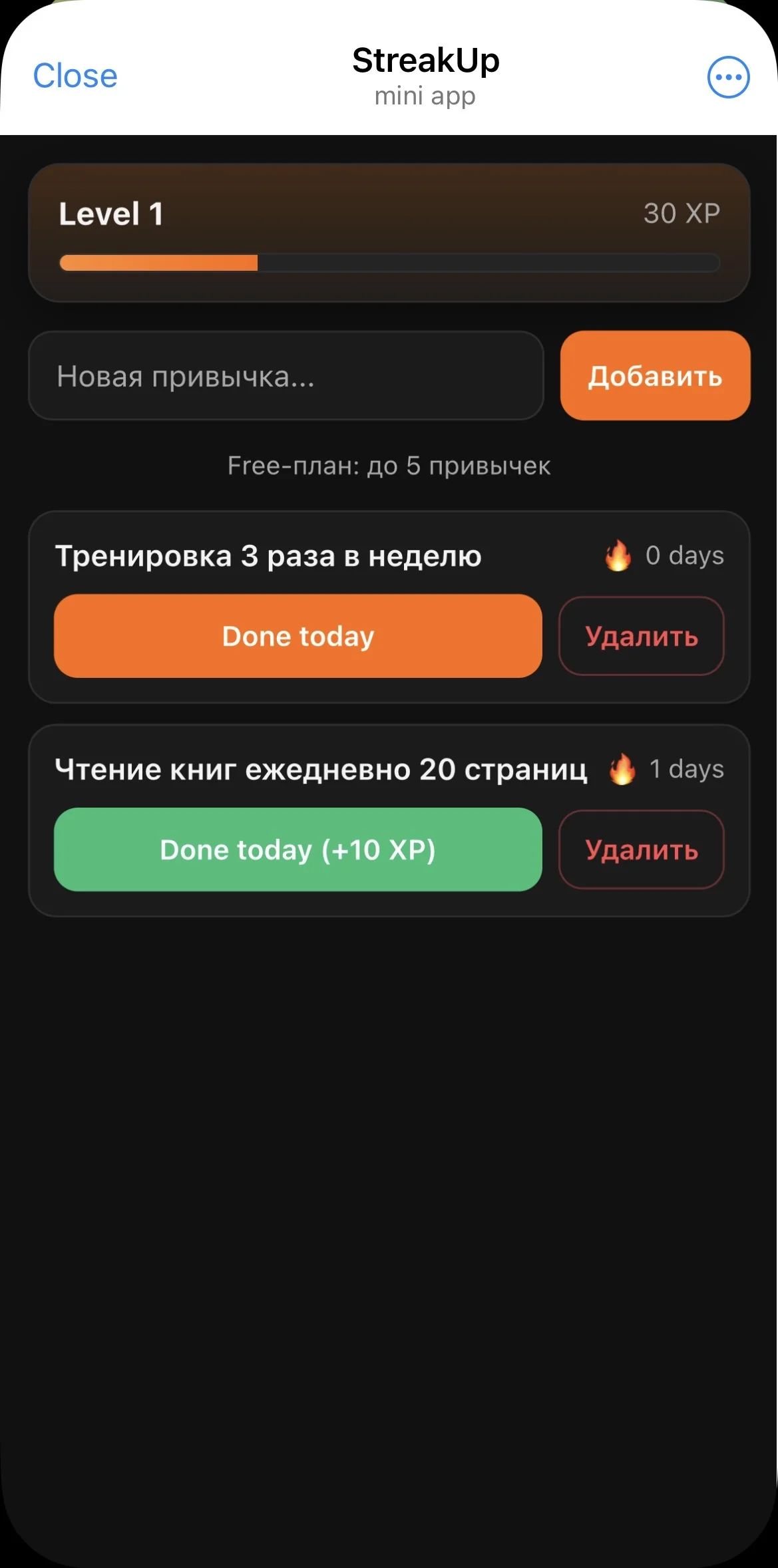
Task: Focus the Новая привычка input field
Action: pyautogui.click(x=286, y=376)
